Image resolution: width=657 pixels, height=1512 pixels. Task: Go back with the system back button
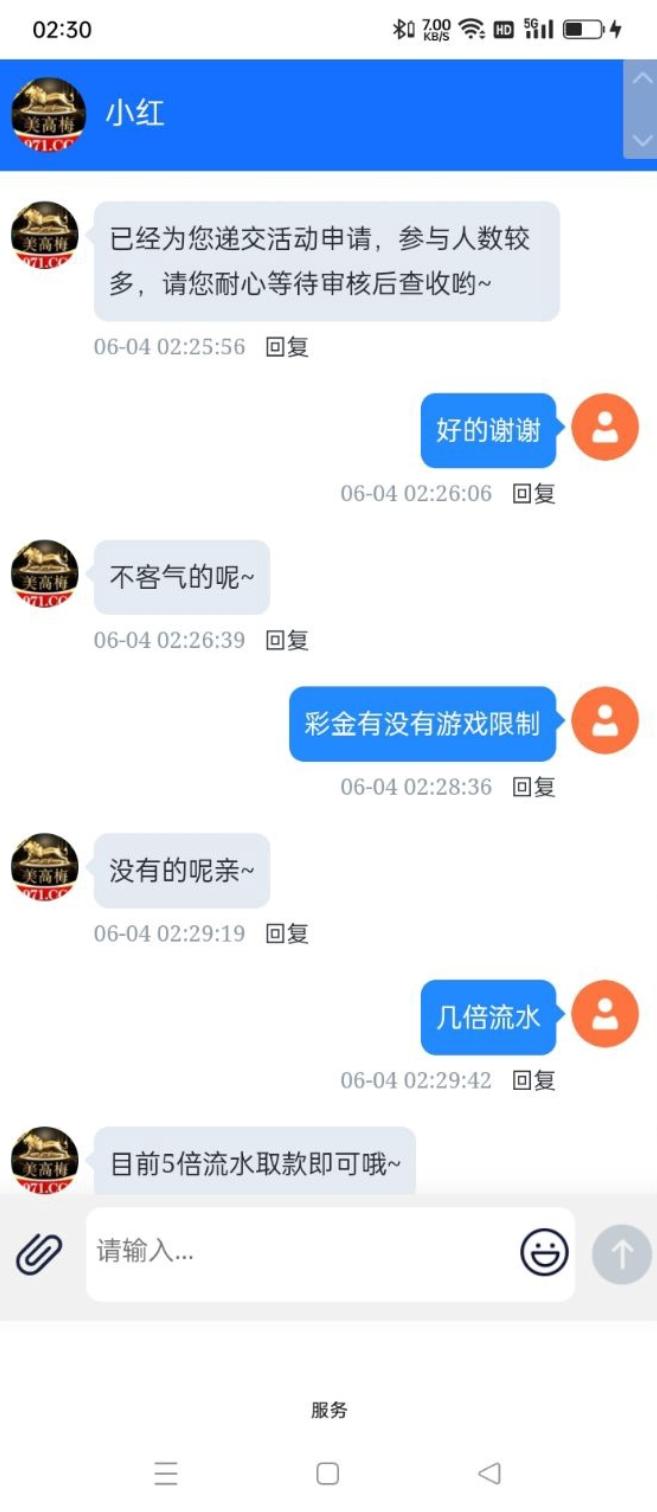click(x=489, y=1473)
